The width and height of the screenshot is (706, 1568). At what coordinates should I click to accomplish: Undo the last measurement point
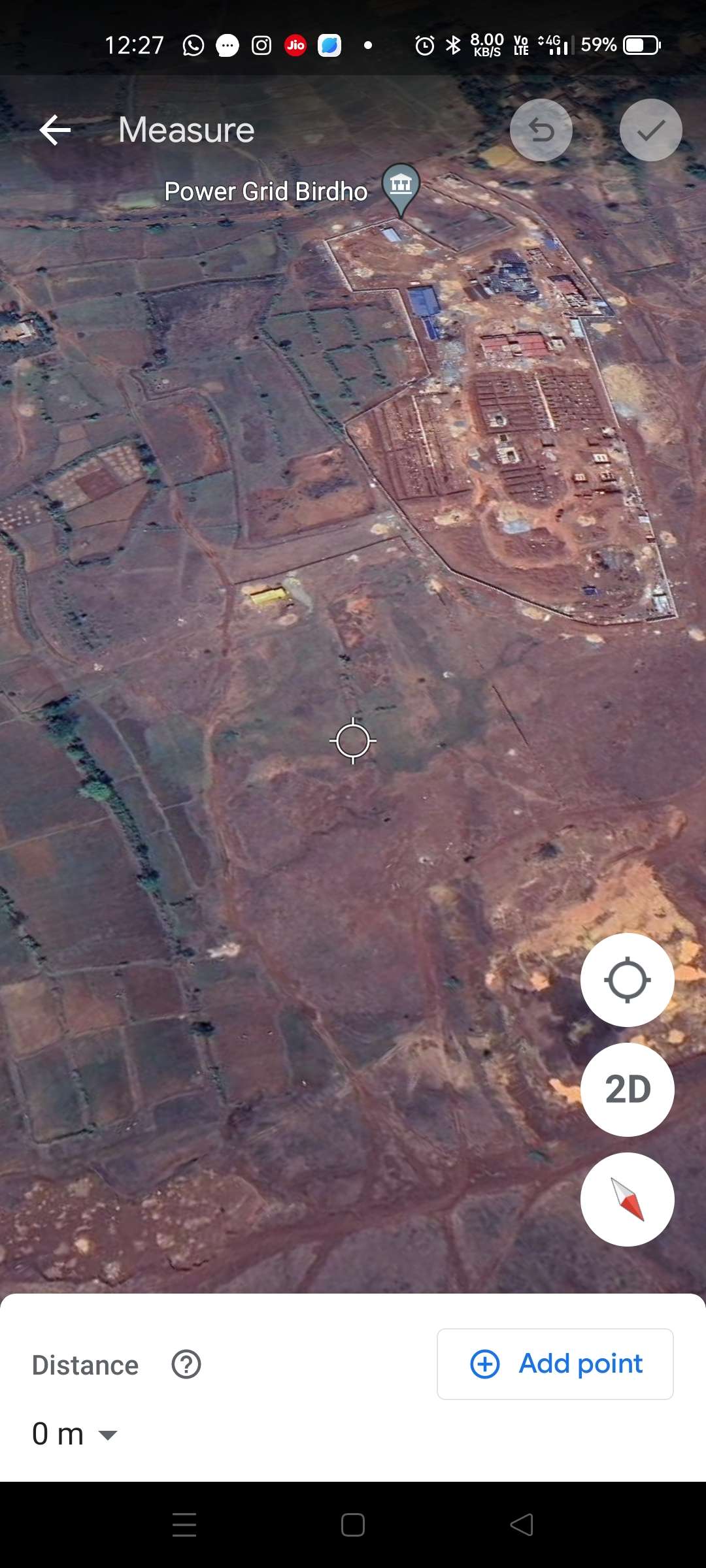click(541, 130)
